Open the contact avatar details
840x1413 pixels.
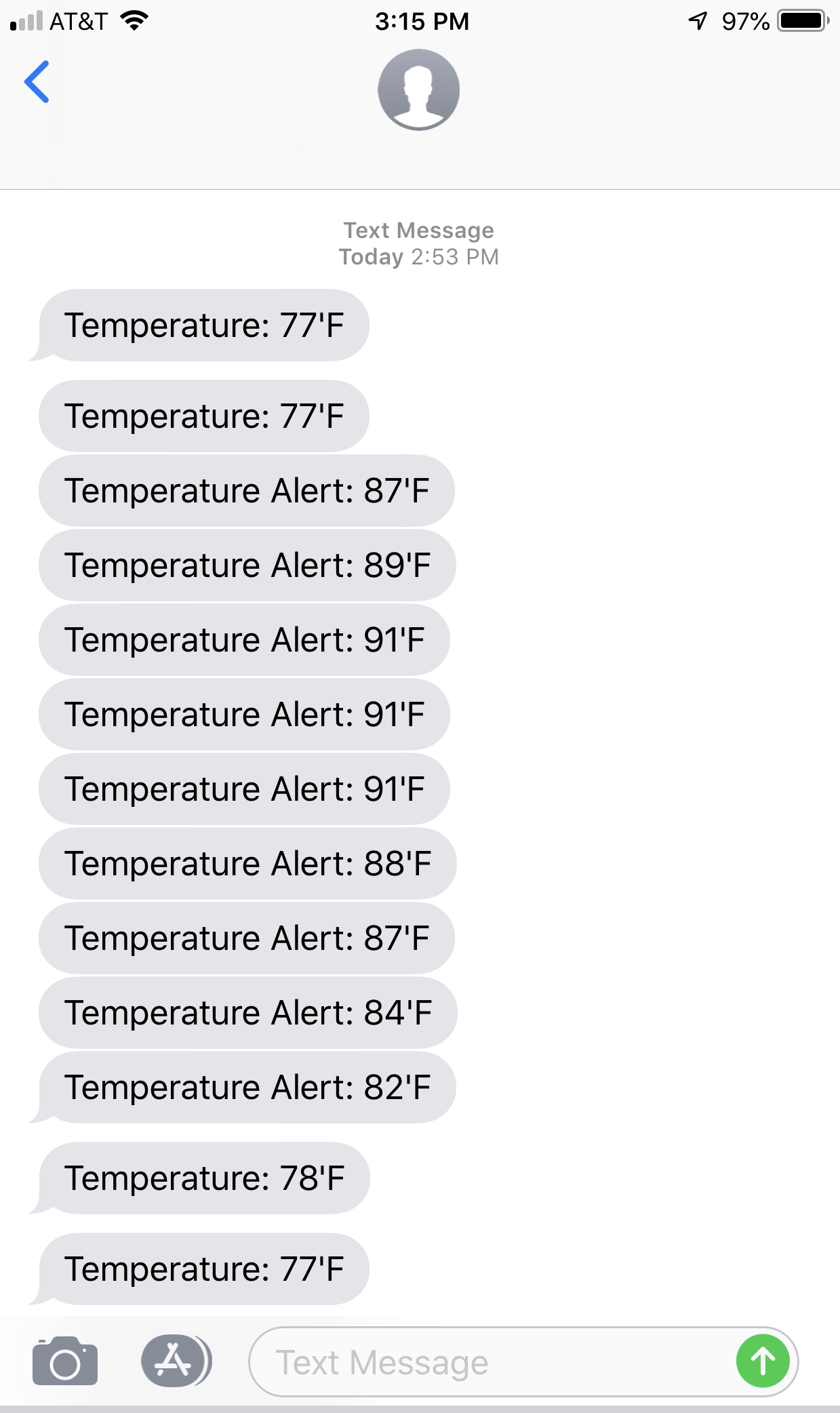click(418, 89)
